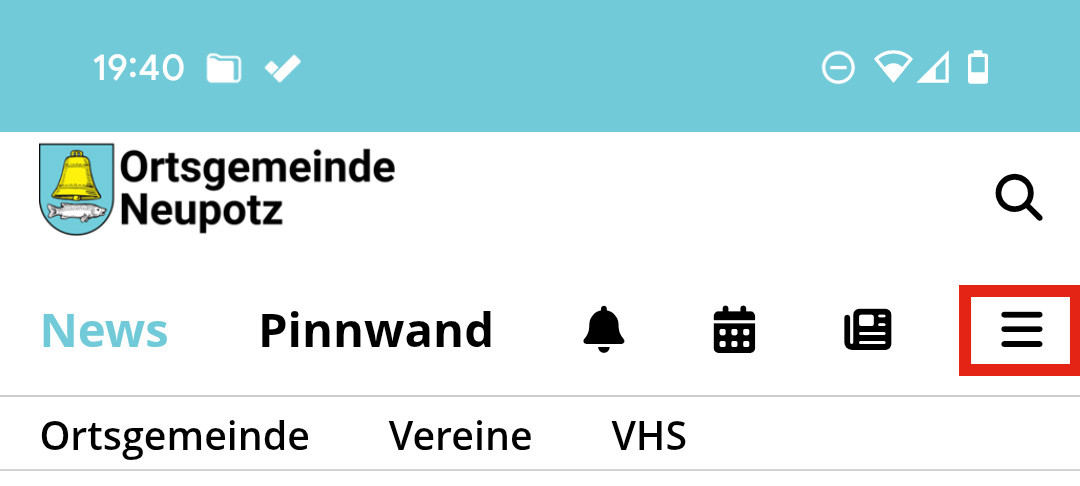Open the newspaper icon
Viewport: 1080px width, 486px height.
pos(867,329)
